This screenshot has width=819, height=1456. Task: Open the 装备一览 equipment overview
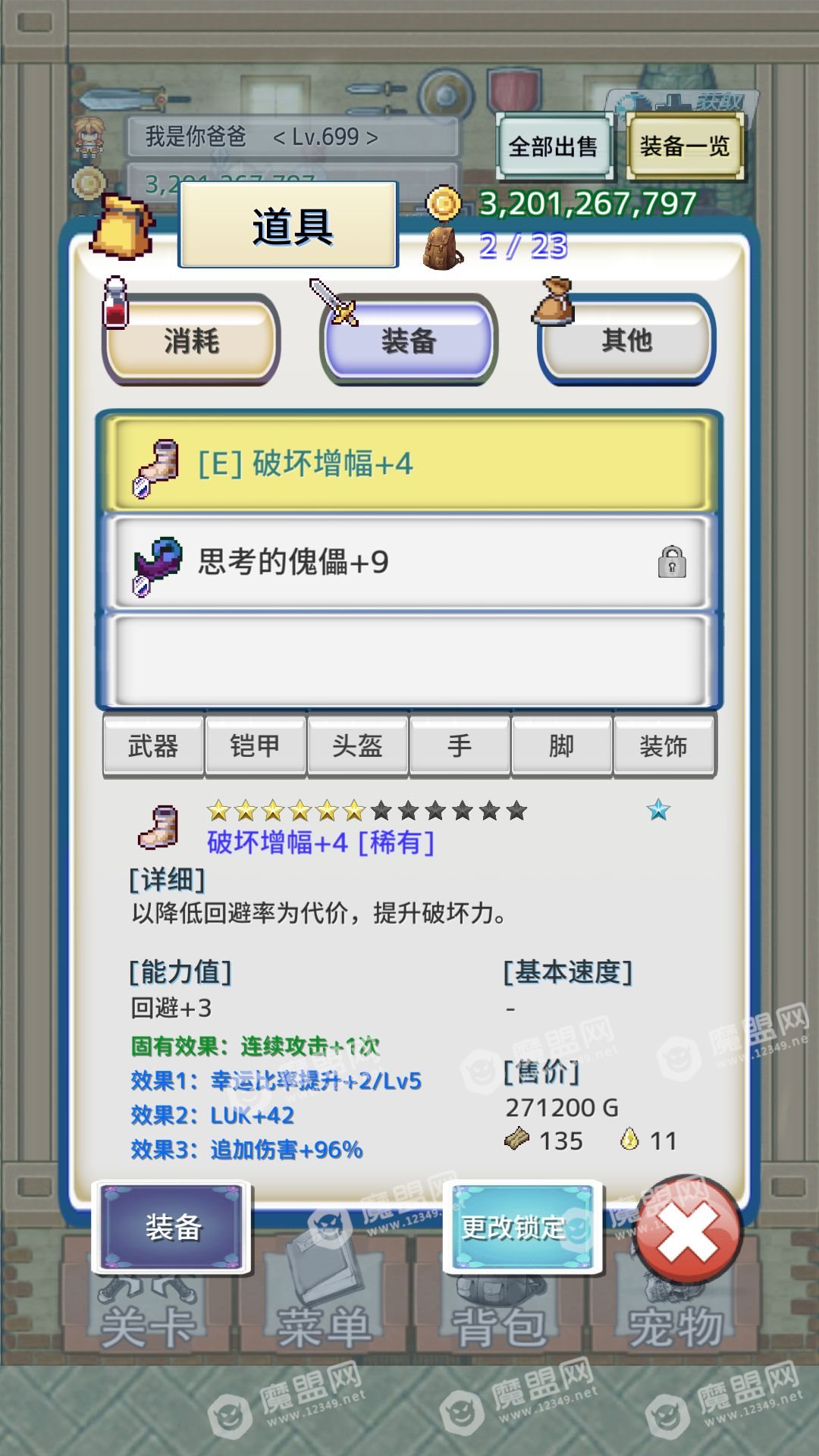point(685,146)
